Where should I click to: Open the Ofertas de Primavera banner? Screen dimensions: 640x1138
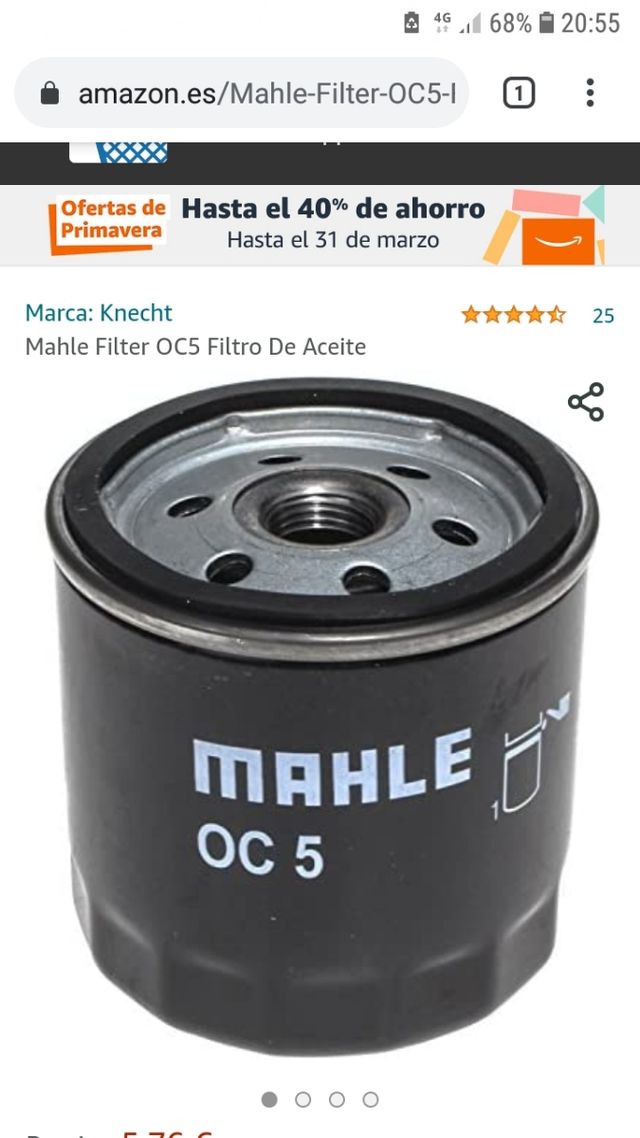coord(320,225)
